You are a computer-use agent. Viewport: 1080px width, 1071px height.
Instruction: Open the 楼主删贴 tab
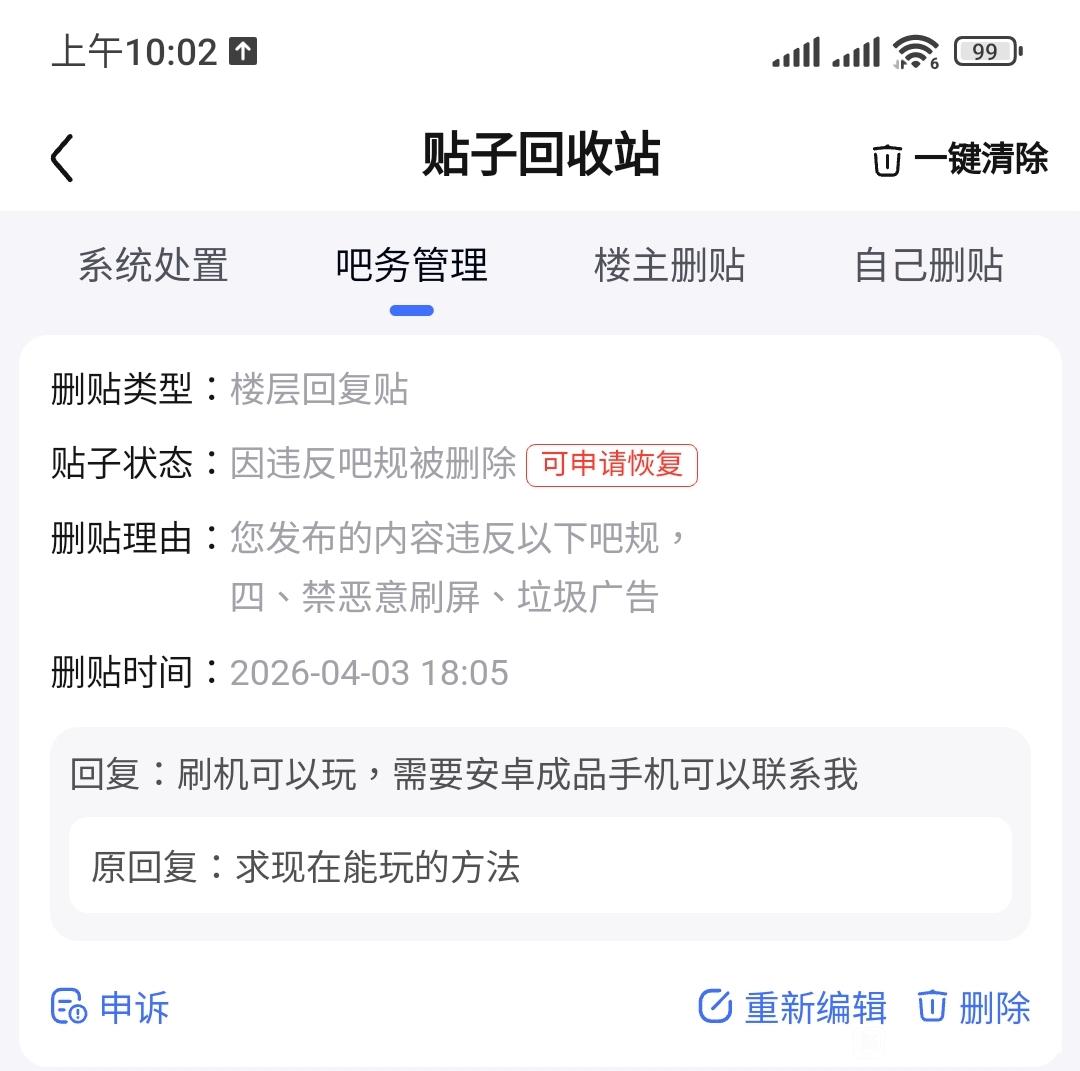tap(669, 266)
